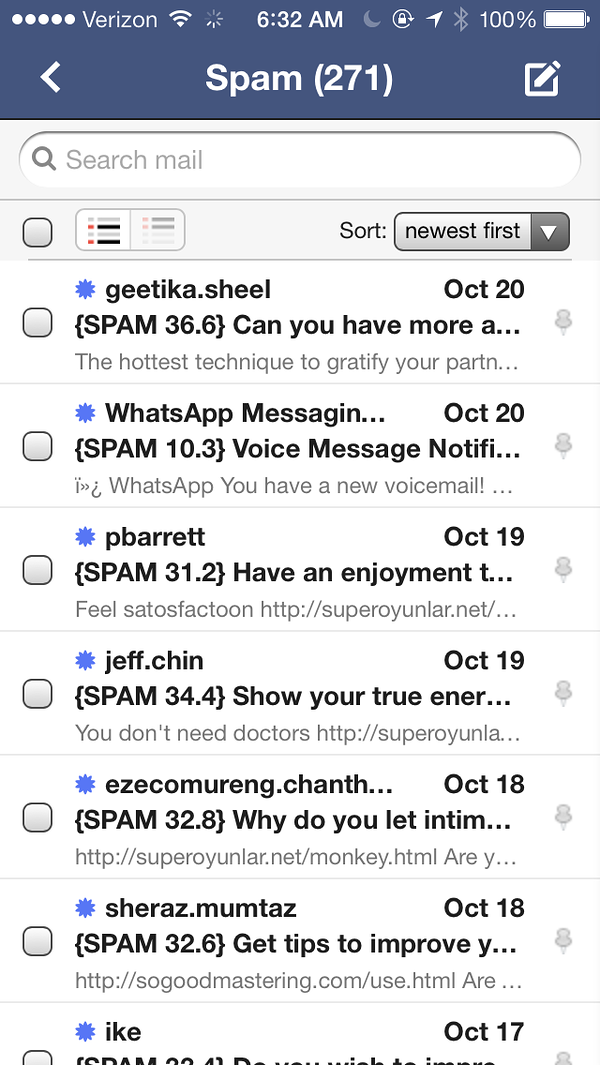Open the ezecomureng.chanth email
Image resolution: width=600 pixels, height=1065 pixels.
[x=298, y=821]
